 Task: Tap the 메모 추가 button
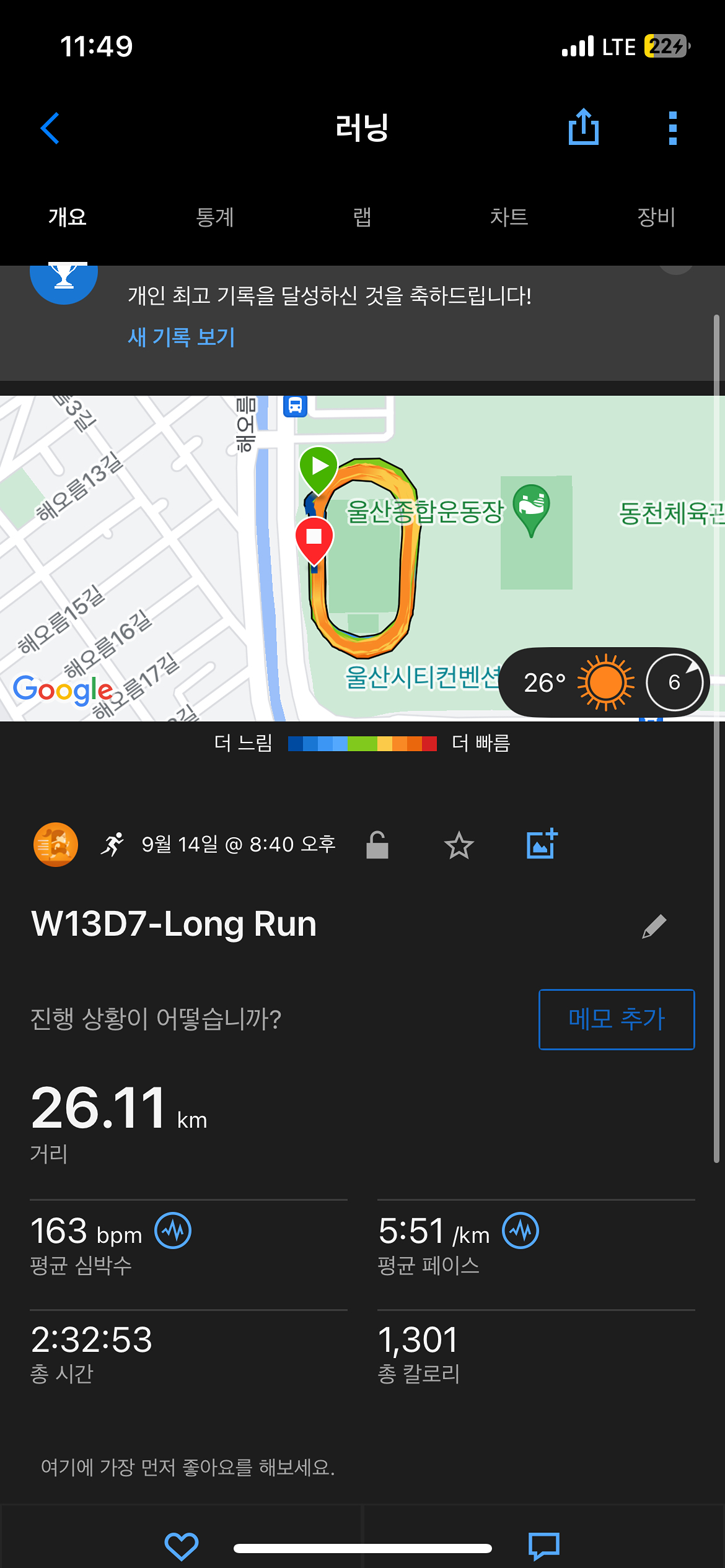[616, 1021]
